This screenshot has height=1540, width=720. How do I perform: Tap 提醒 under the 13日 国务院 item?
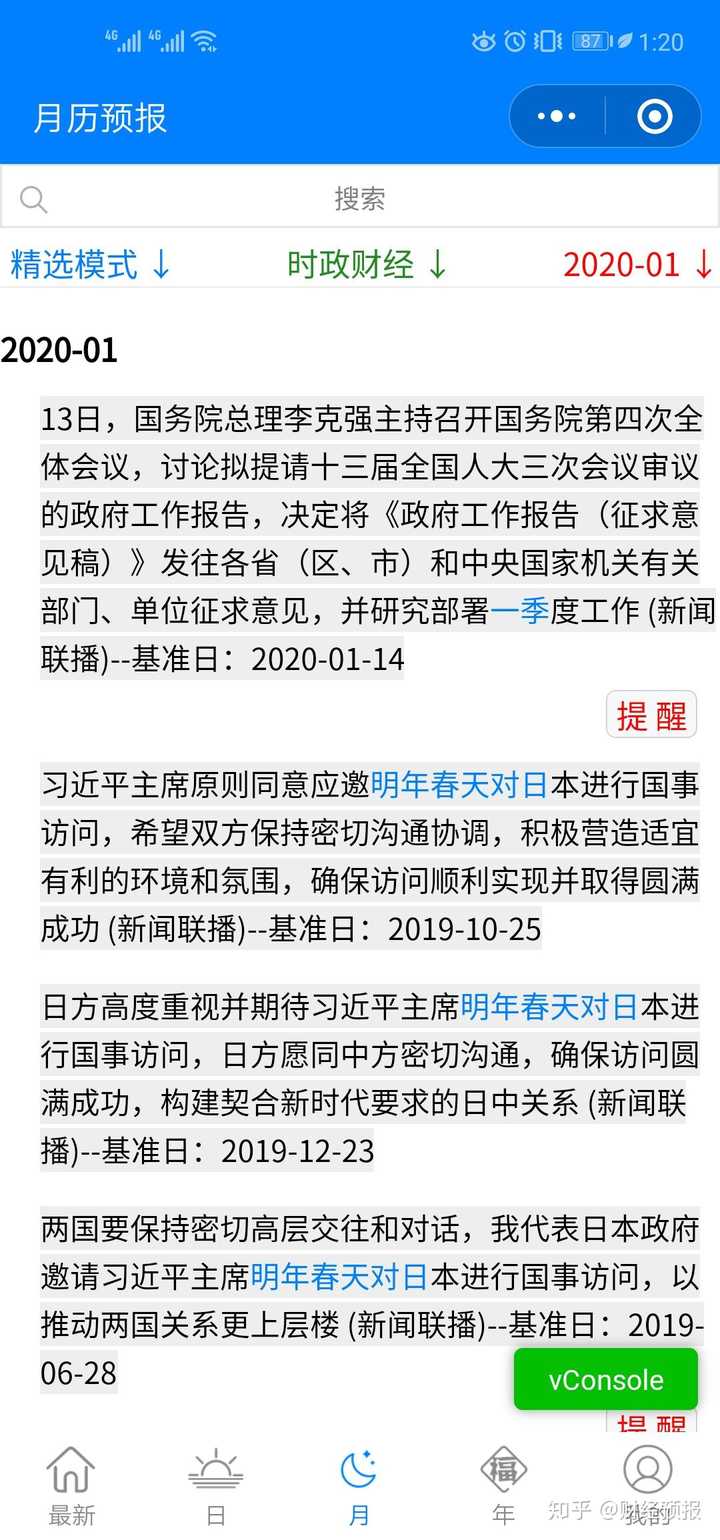(651, 716)
